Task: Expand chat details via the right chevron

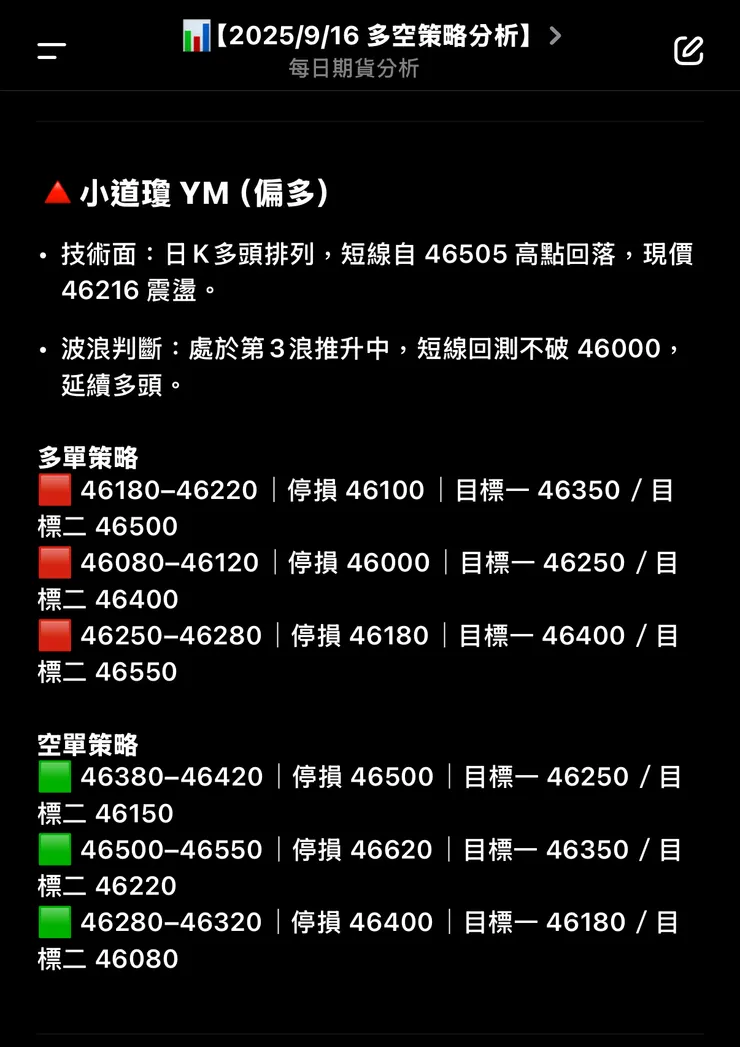Action: [x=554, y=34]
